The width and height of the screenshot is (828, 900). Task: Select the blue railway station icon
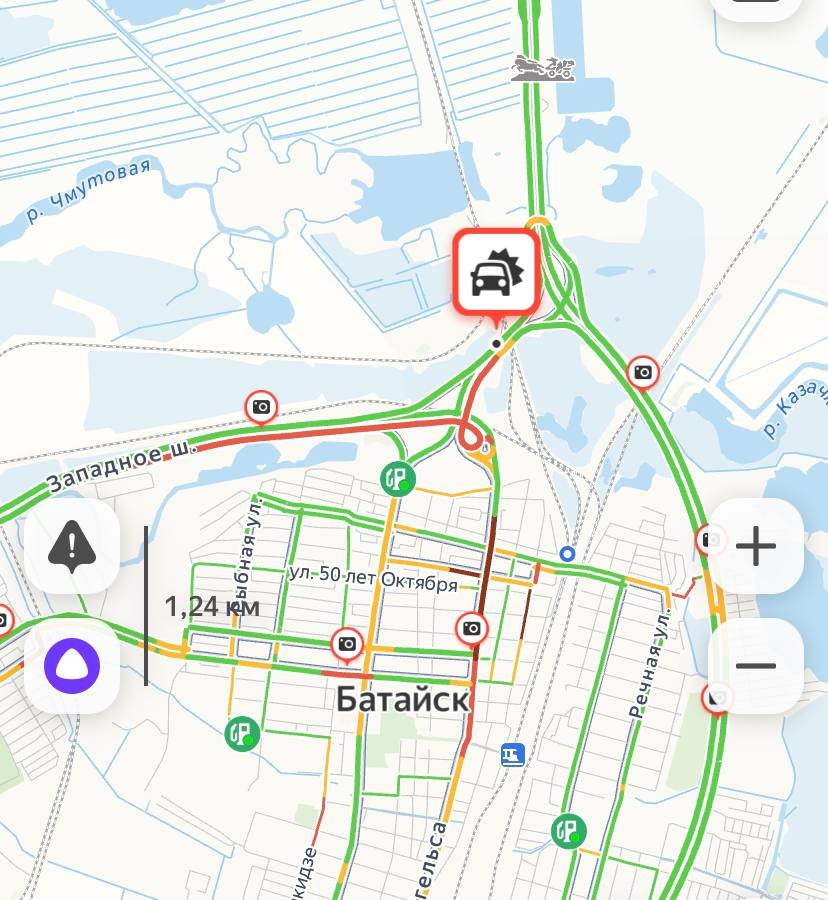(x=514, y=753)
